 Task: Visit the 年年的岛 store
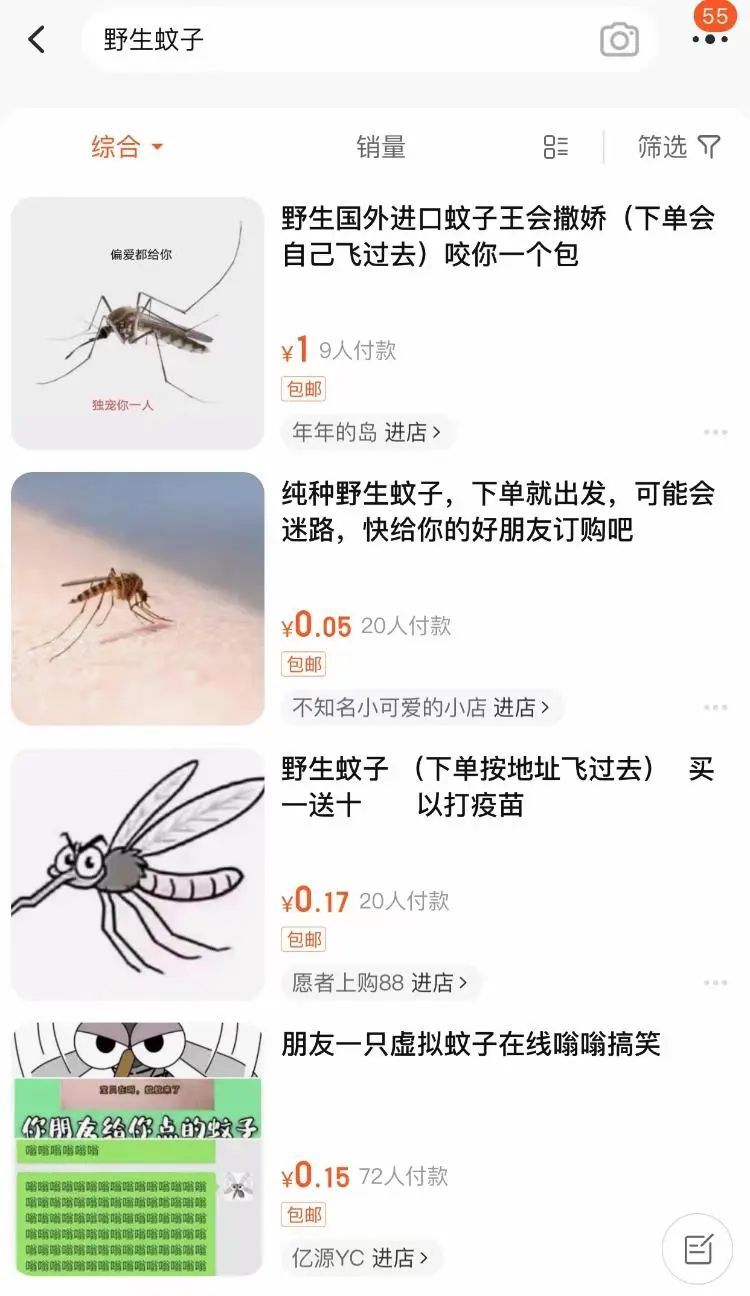(x=366, y=433)
